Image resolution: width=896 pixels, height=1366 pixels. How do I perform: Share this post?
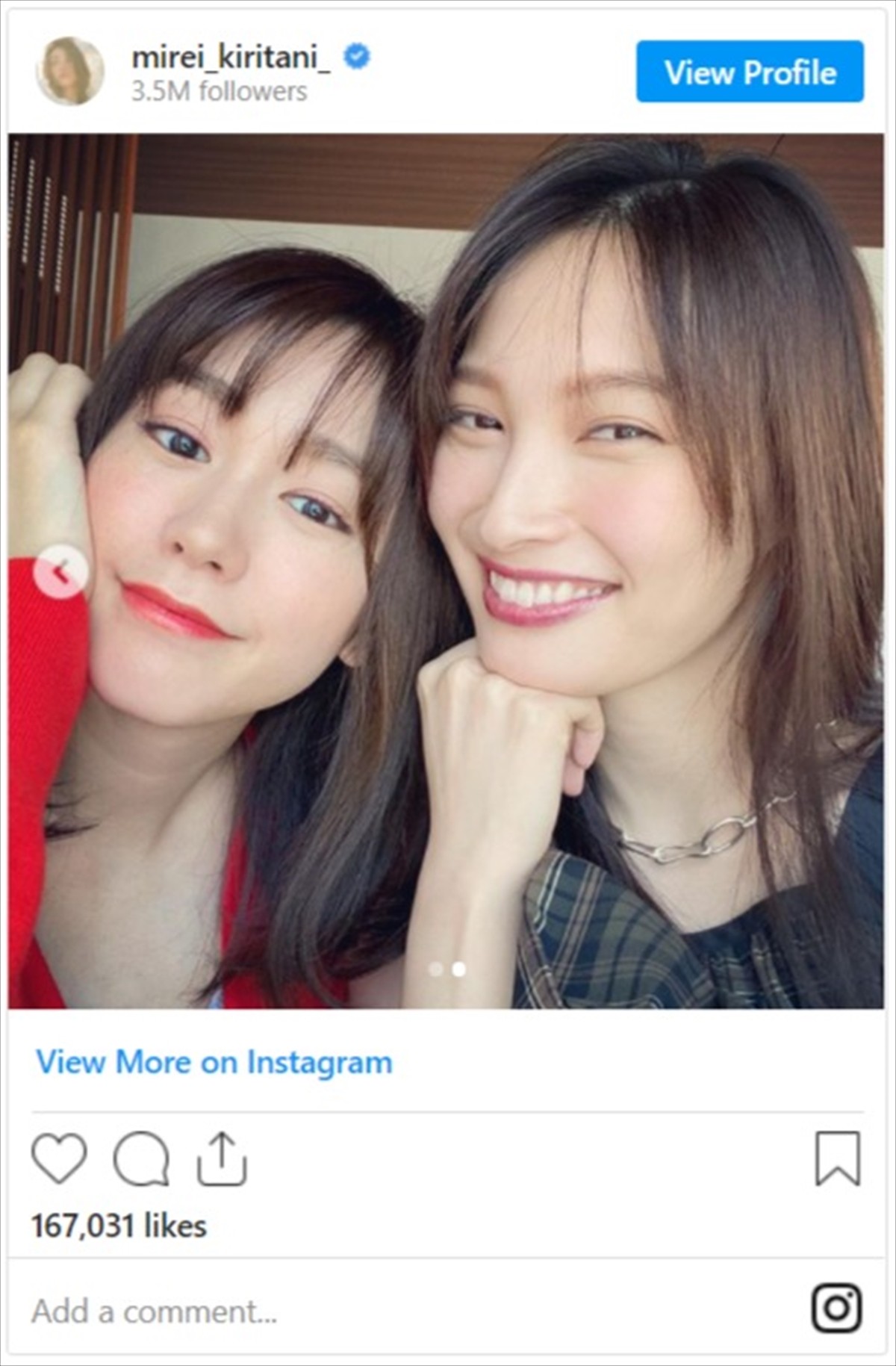tap(222, 1158)
